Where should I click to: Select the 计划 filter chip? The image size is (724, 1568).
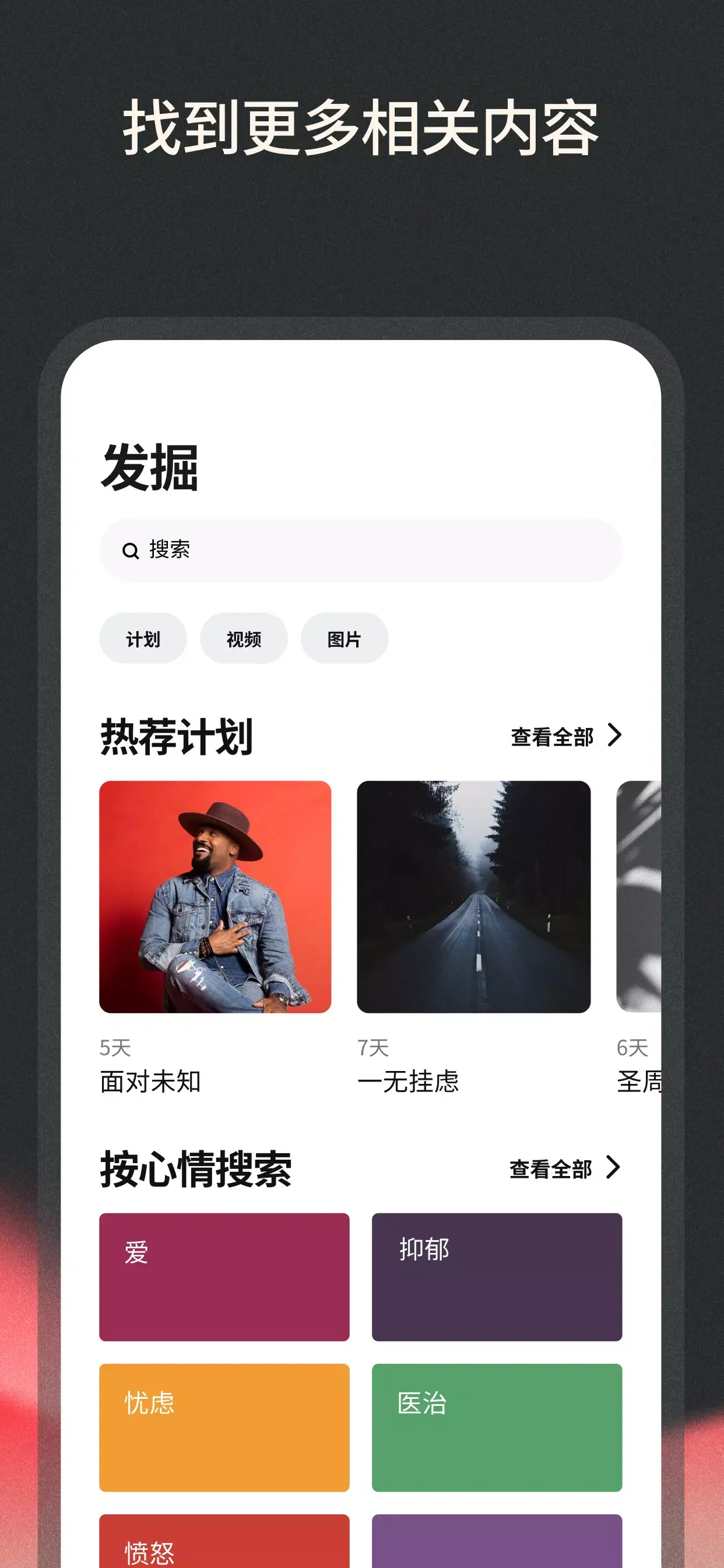[142, 638]
